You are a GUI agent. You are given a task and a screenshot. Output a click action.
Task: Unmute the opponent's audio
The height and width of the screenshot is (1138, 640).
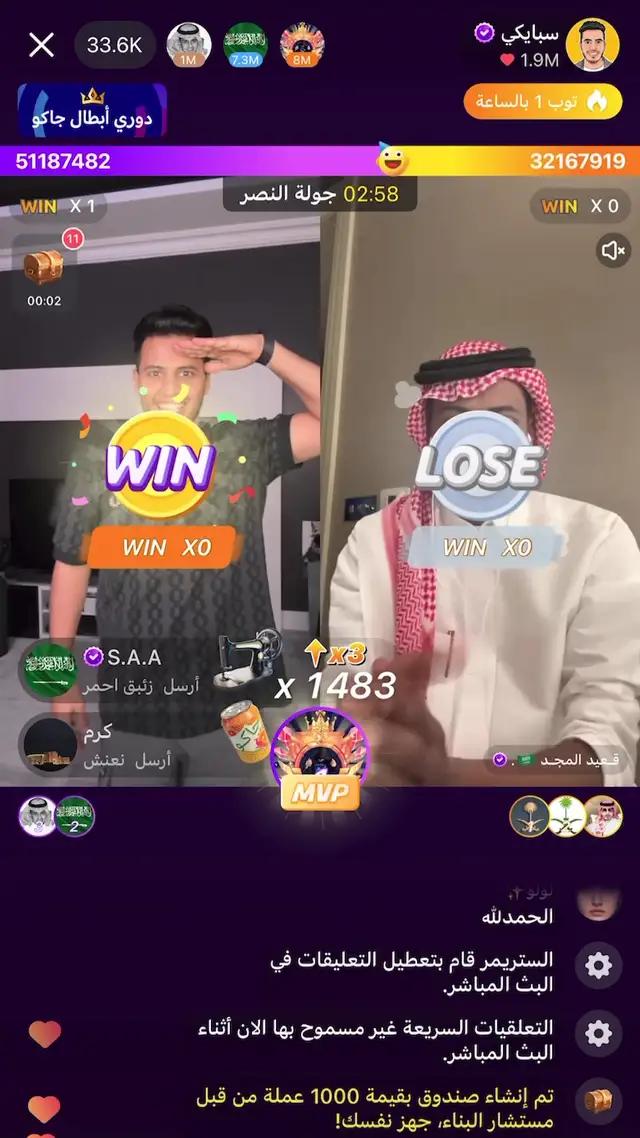(613, 249)
